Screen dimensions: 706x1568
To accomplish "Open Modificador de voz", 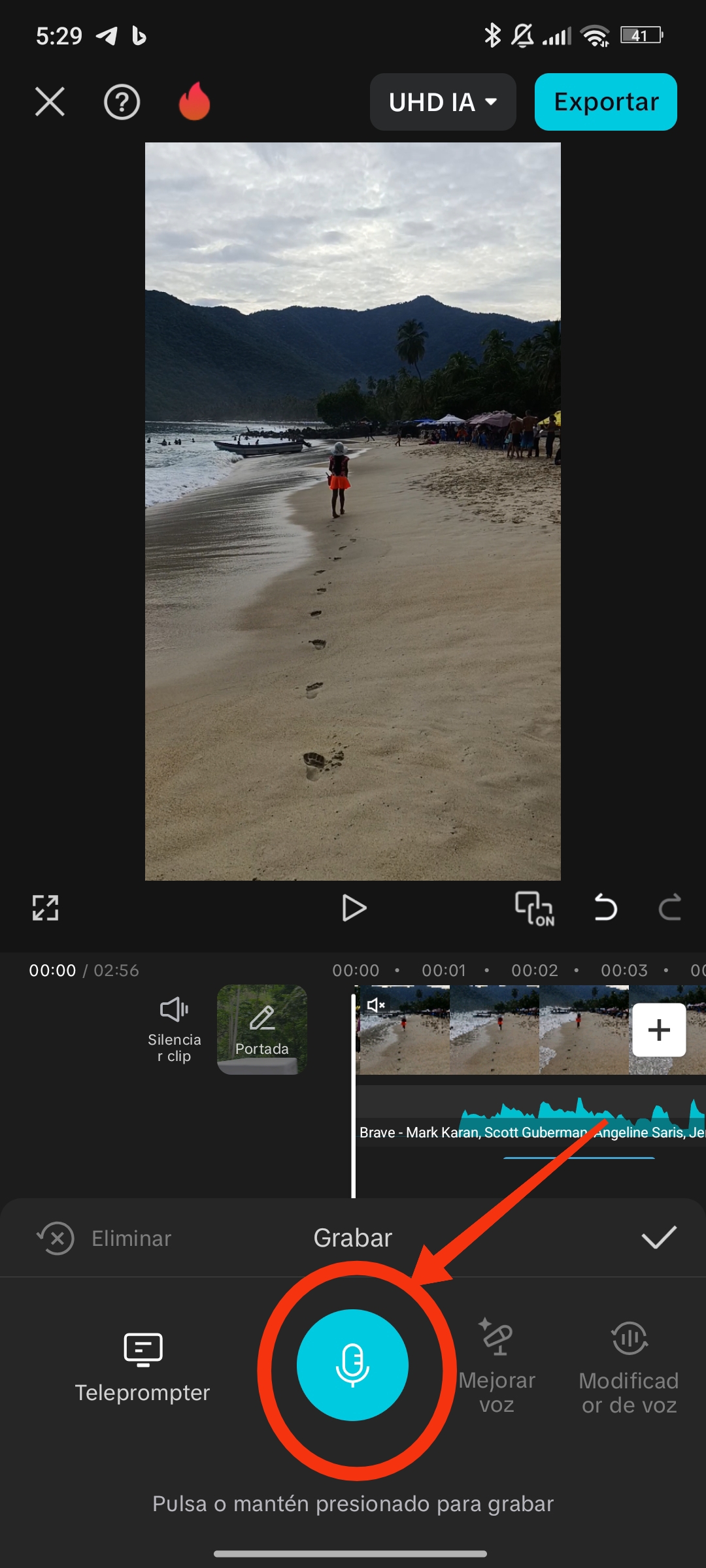I will pos(629,1367).
